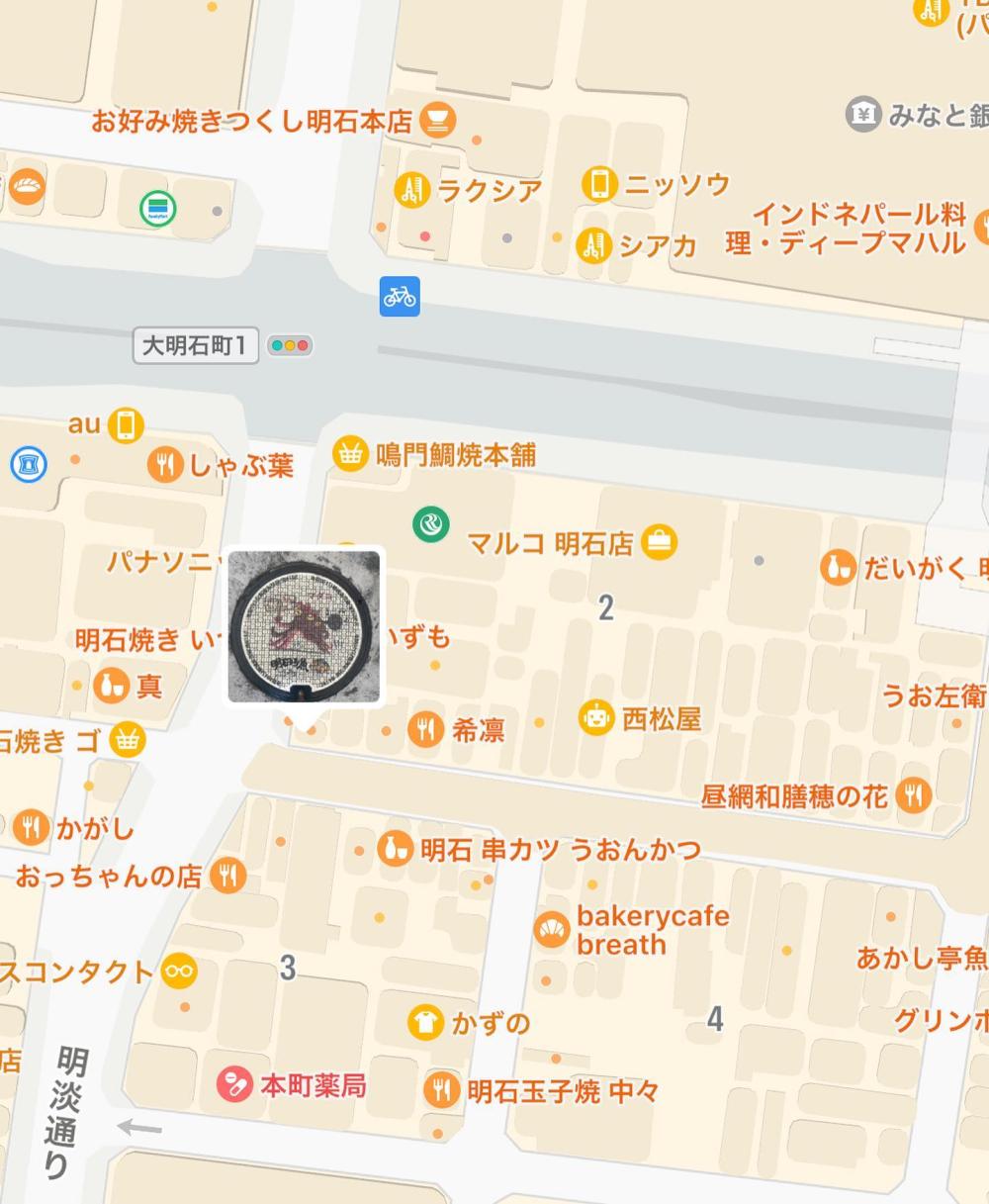Image resolution: width=989 pixels, height=1204 pixels.
Task: Open the マルコ 明石店 place marker
Action: click(x=658, y=542)
